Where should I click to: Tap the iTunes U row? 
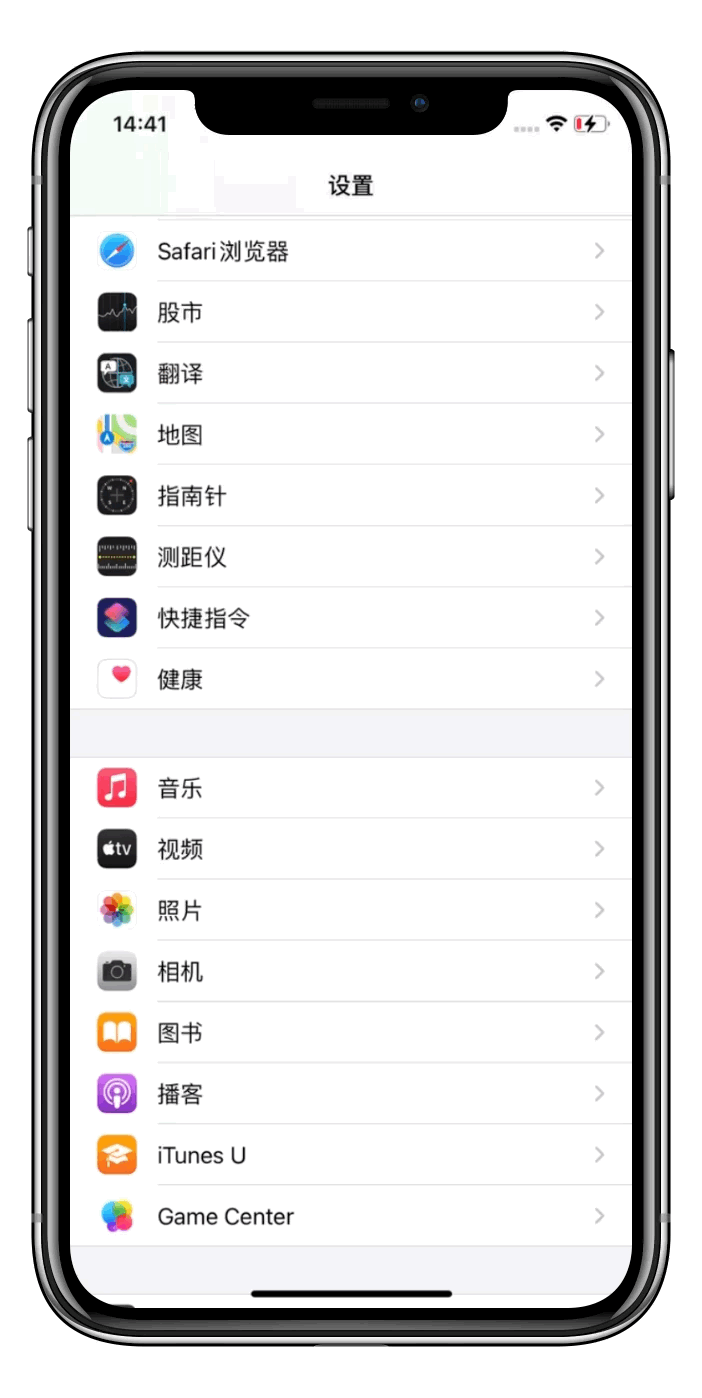tap(350, 1155)
